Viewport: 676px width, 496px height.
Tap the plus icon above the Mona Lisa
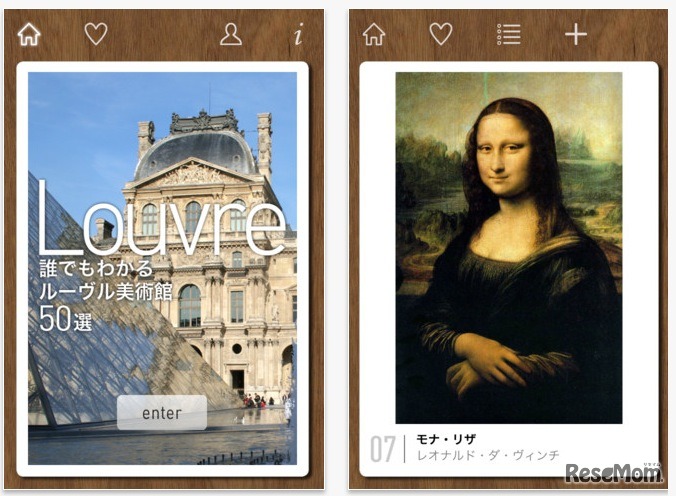[575, 34]
